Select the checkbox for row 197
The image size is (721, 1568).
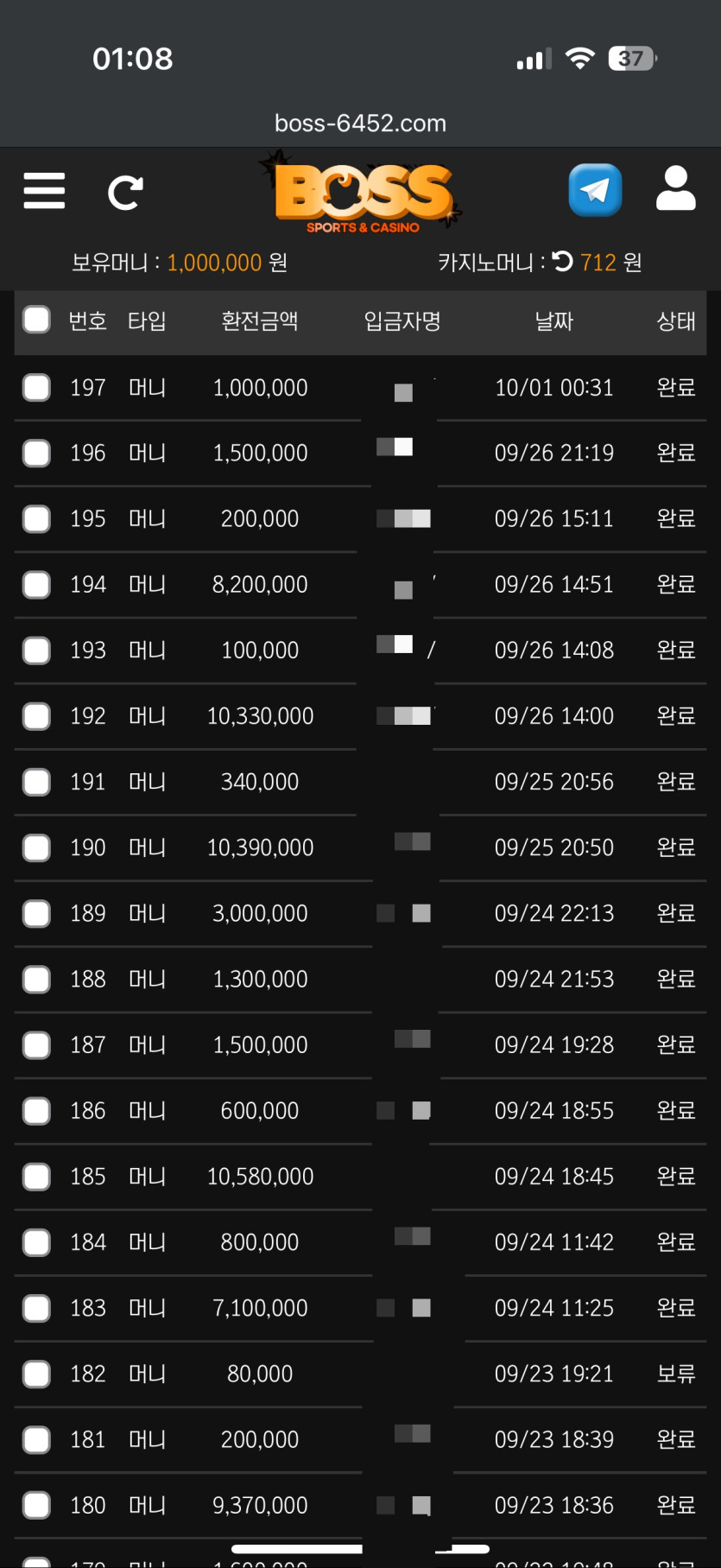[36, 387]
